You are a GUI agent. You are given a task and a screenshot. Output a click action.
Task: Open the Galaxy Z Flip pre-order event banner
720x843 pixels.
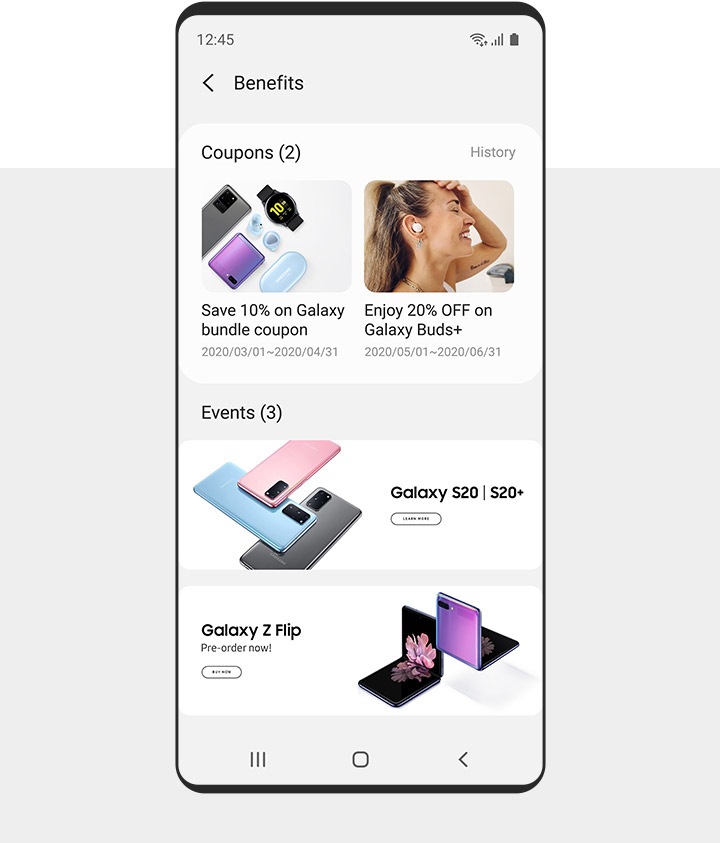(360, 650)
